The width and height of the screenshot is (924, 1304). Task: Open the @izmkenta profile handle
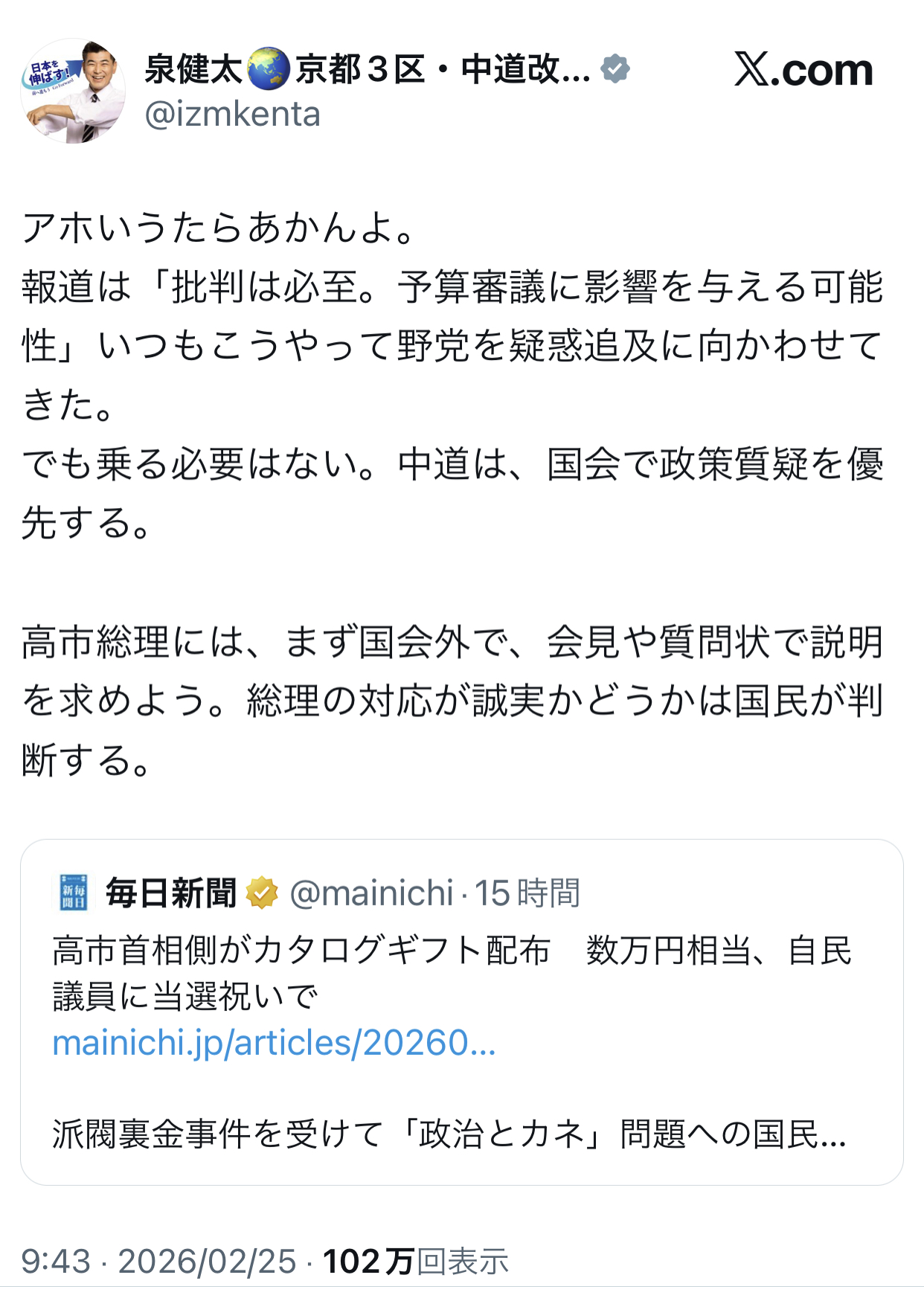coord(232,115)
